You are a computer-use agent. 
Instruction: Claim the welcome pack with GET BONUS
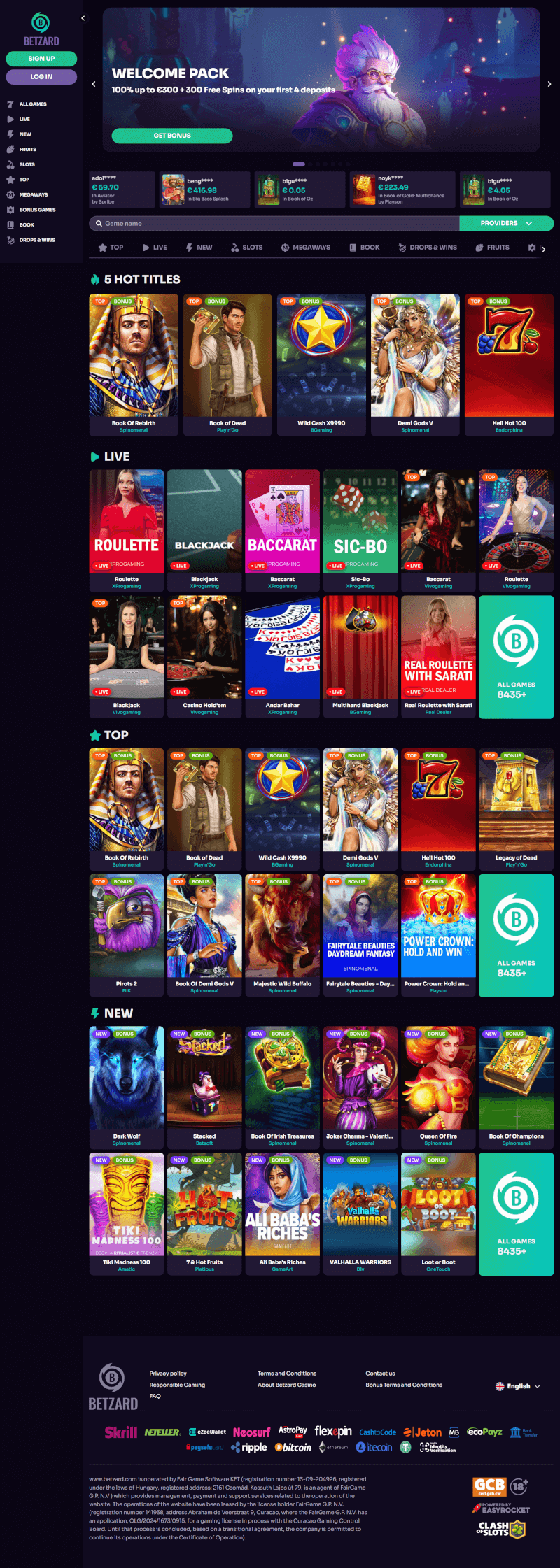pyautogui.click(x=172, y=136)
